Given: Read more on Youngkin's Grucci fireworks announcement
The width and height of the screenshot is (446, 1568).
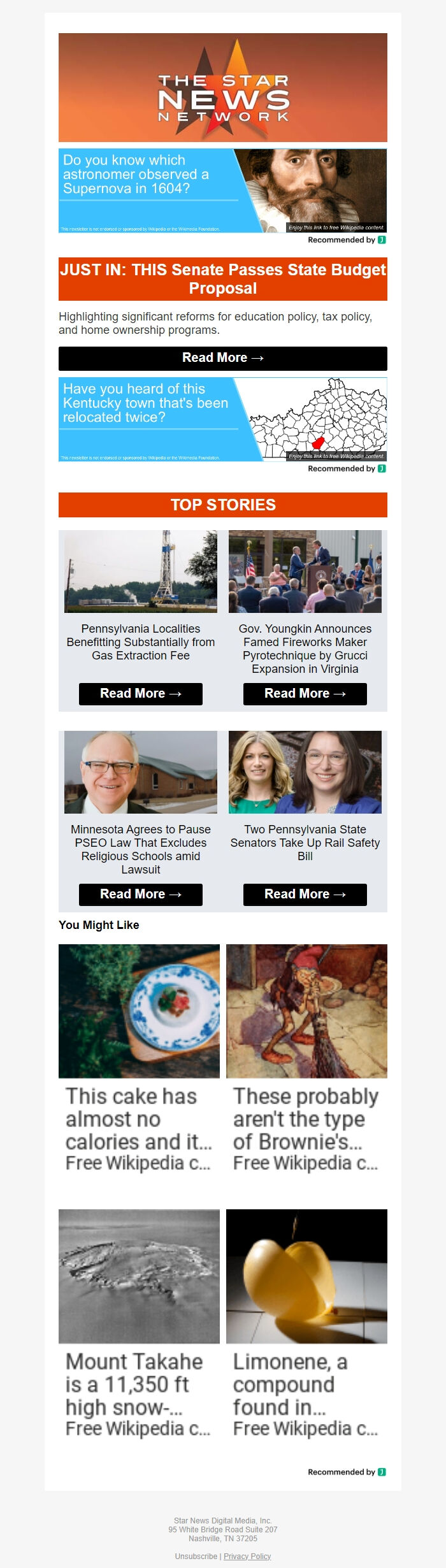Looking at the screenshot, I should tap(305, 694).
